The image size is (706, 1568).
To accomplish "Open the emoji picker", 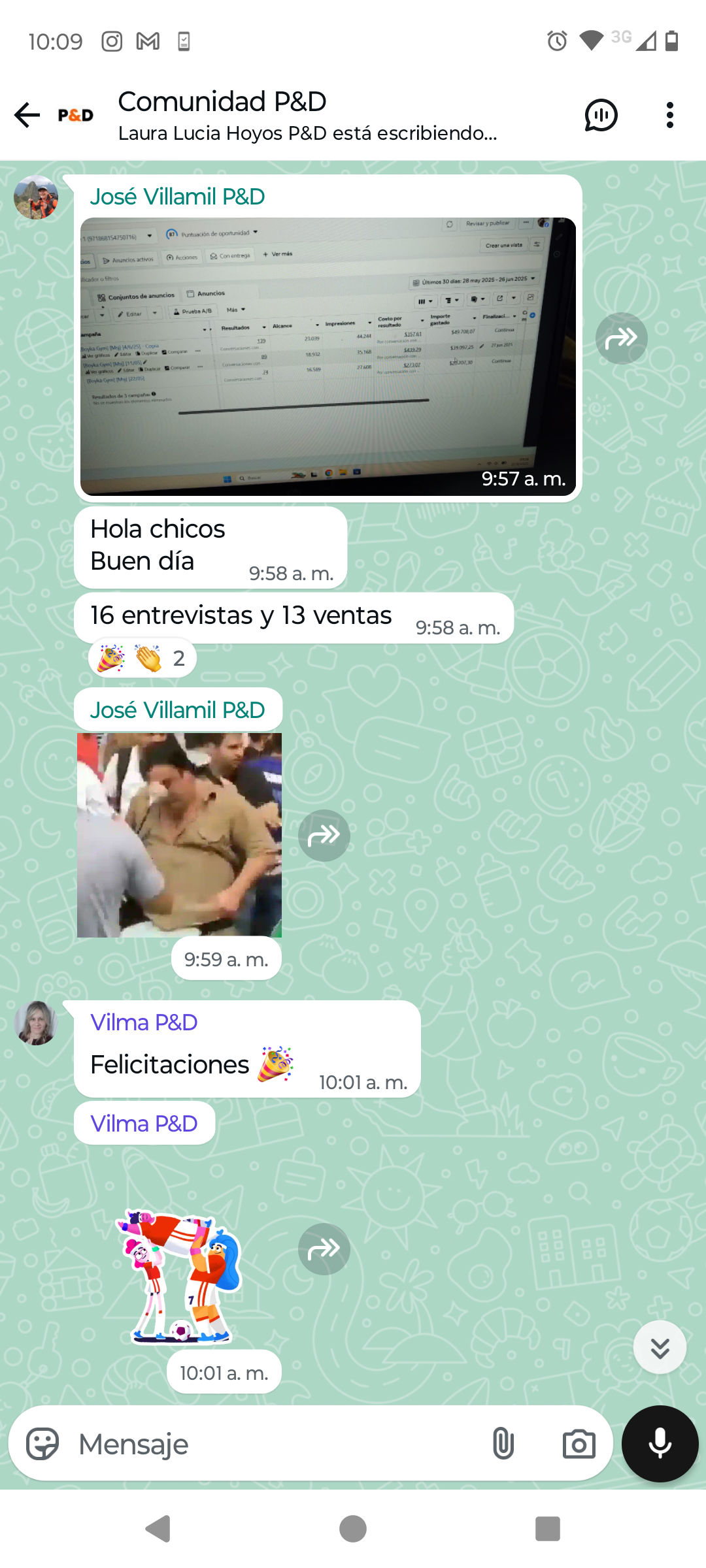I will 42,1444.
